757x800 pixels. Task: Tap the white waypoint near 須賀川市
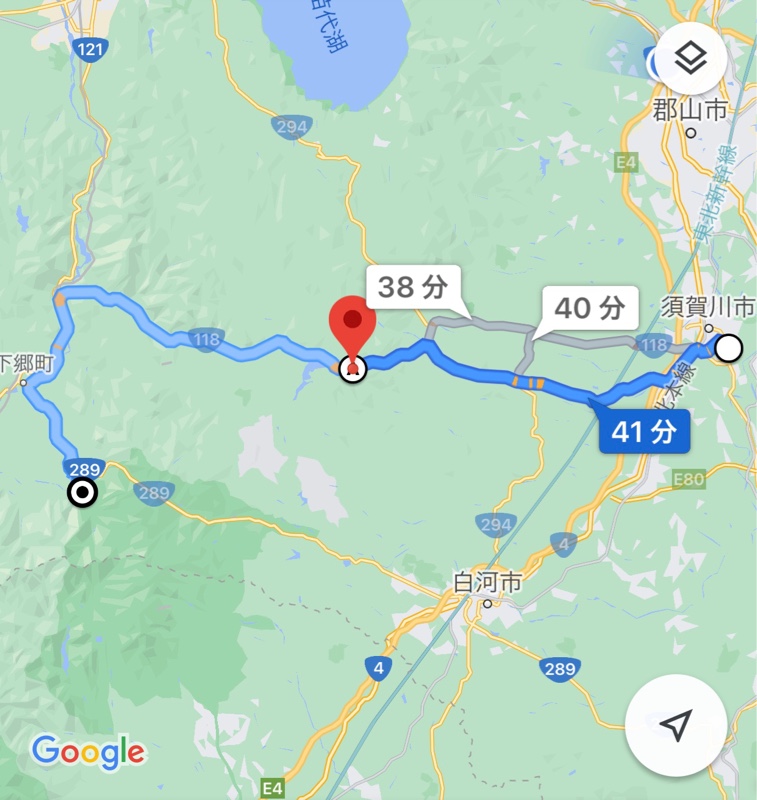[x=730, y=348]
